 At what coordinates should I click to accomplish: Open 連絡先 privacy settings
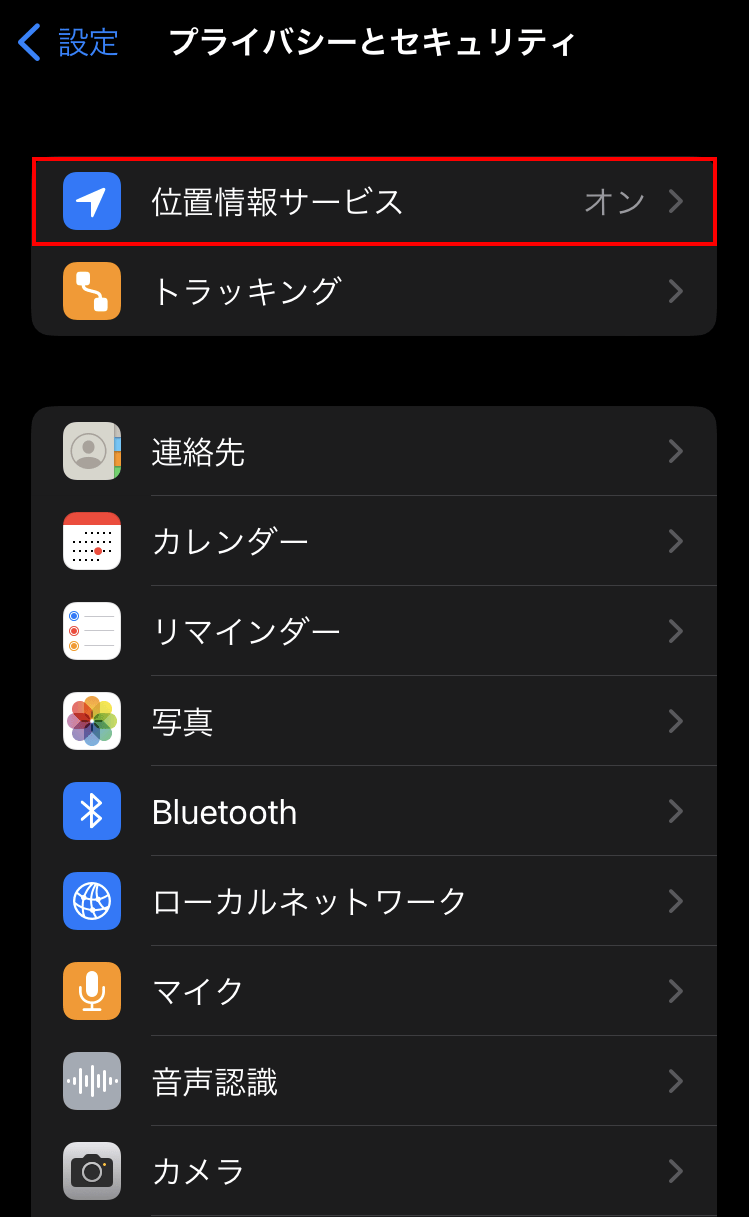[374, 451]
